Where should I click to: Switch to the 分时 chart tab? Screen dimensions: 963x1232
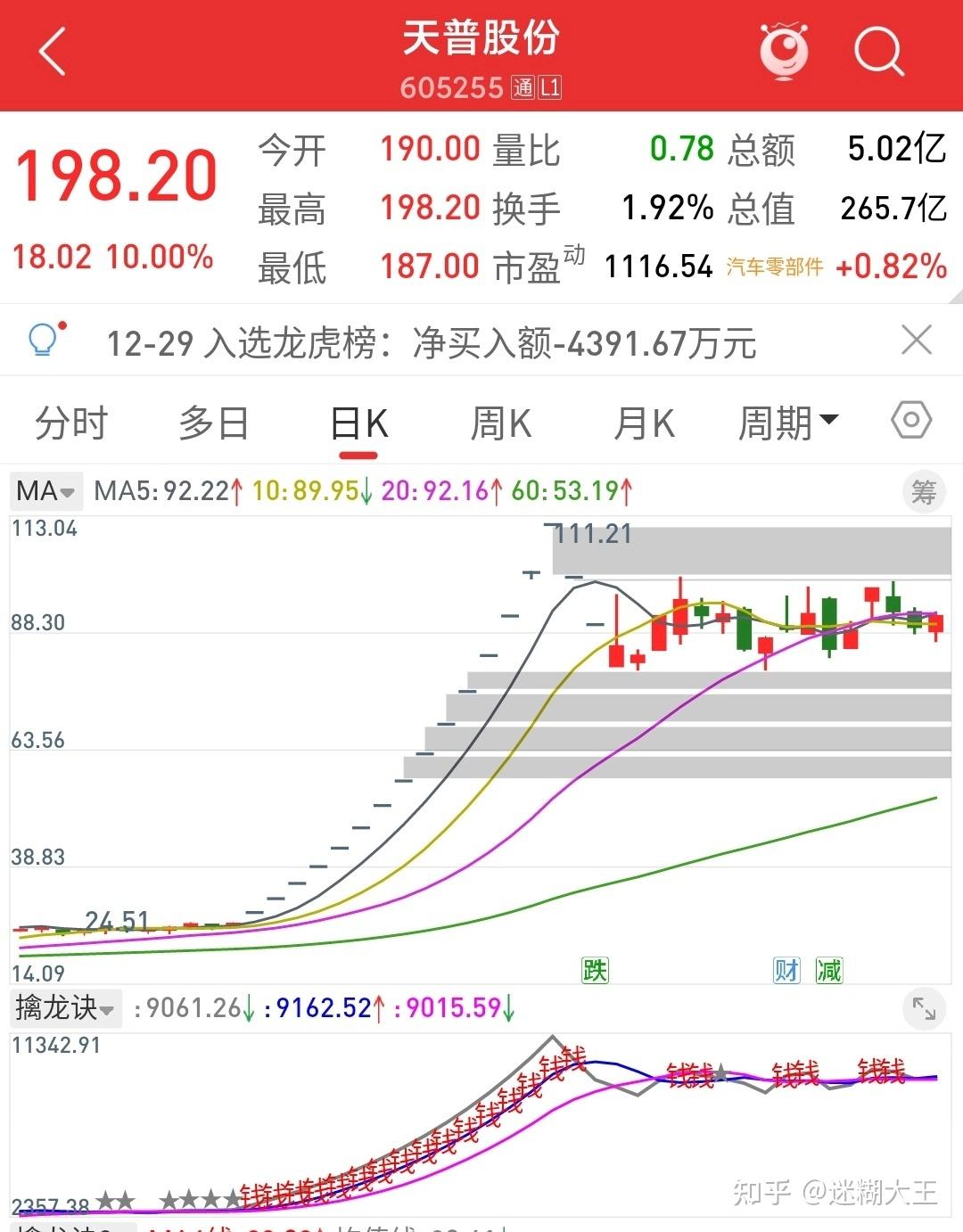(71, 423)
